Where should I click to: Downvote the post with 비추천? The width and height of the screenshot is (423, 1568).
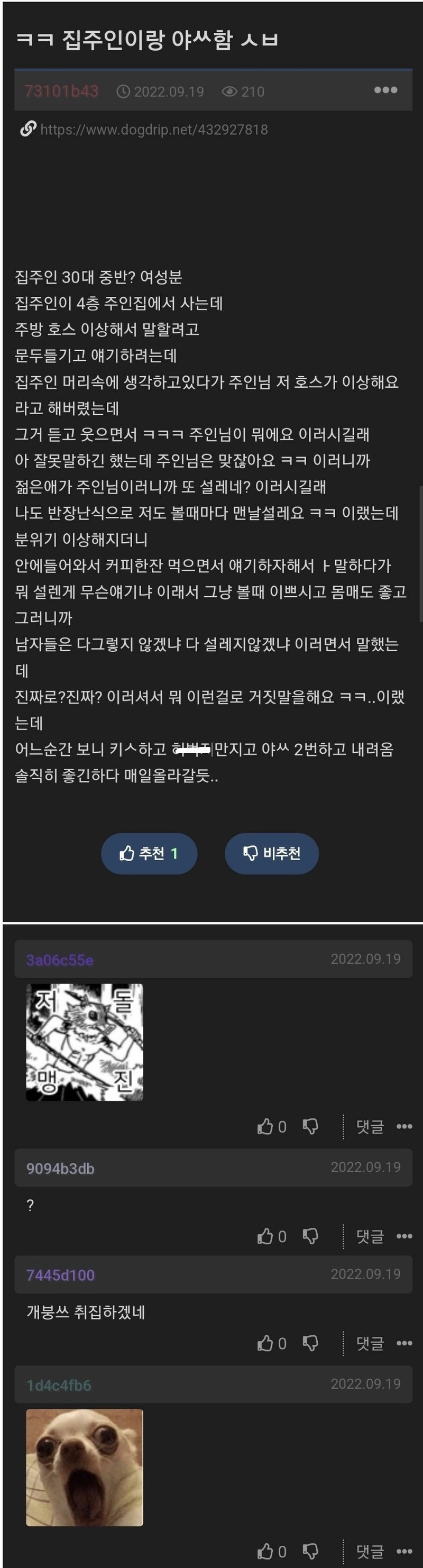272,853
